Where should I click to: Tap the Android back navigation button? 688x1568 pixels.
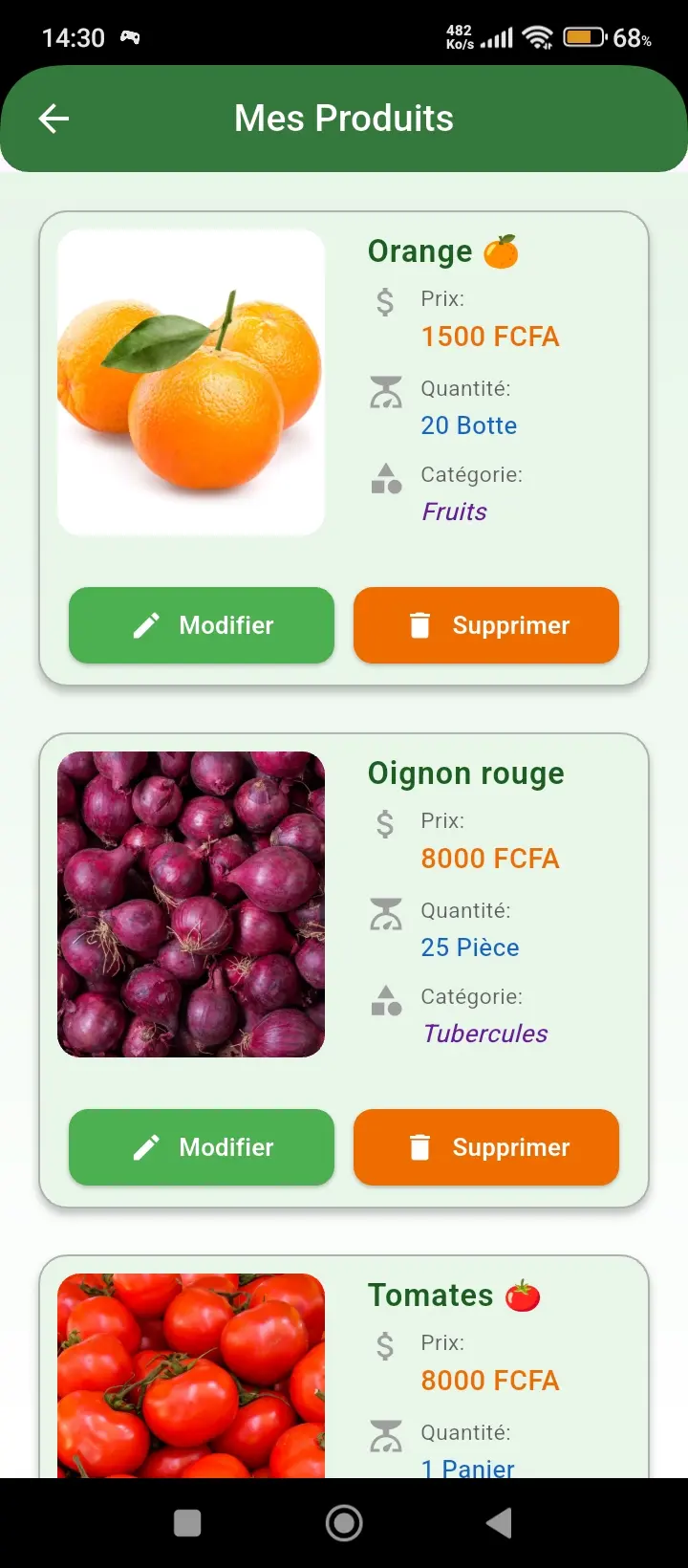click(x=498, y=1522)
